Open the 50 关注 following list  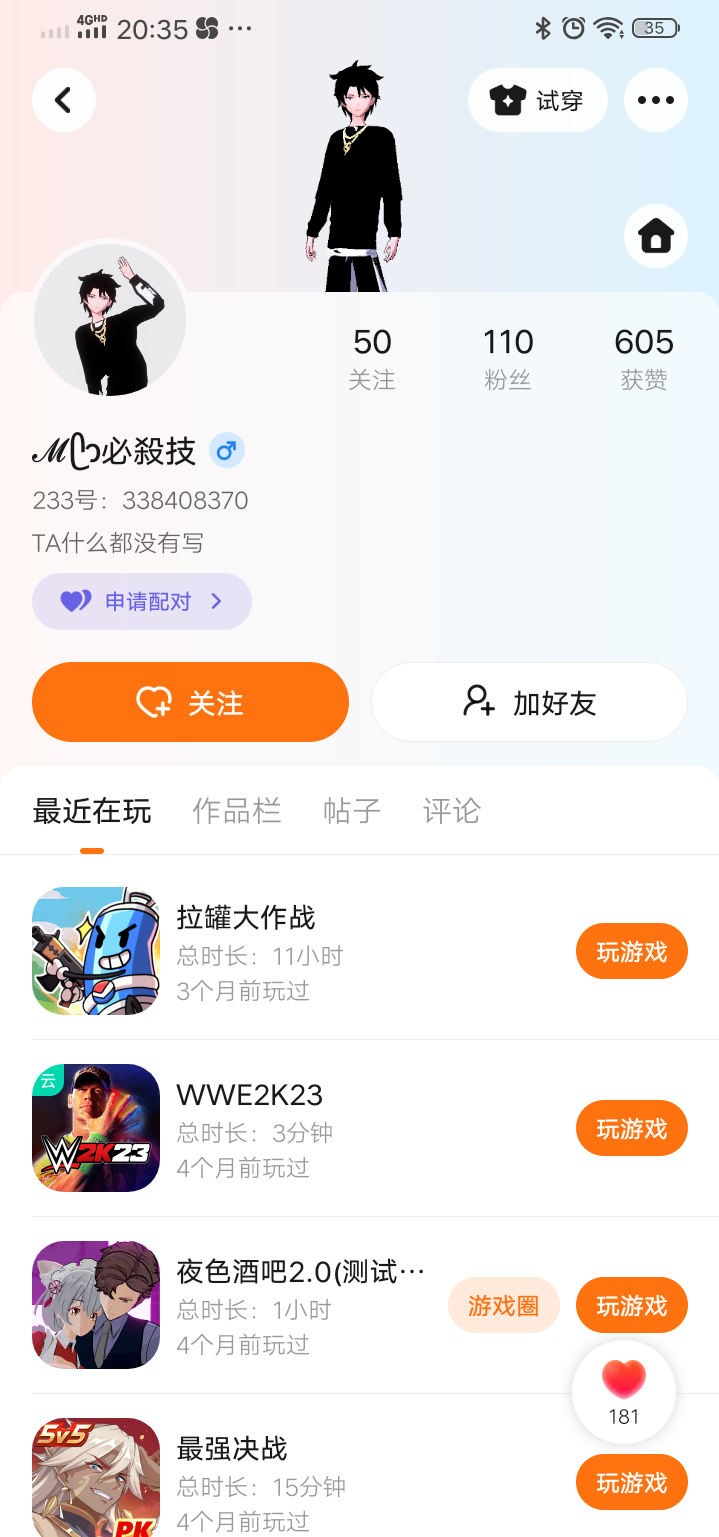pyautogui.click(x=372, y=358)
